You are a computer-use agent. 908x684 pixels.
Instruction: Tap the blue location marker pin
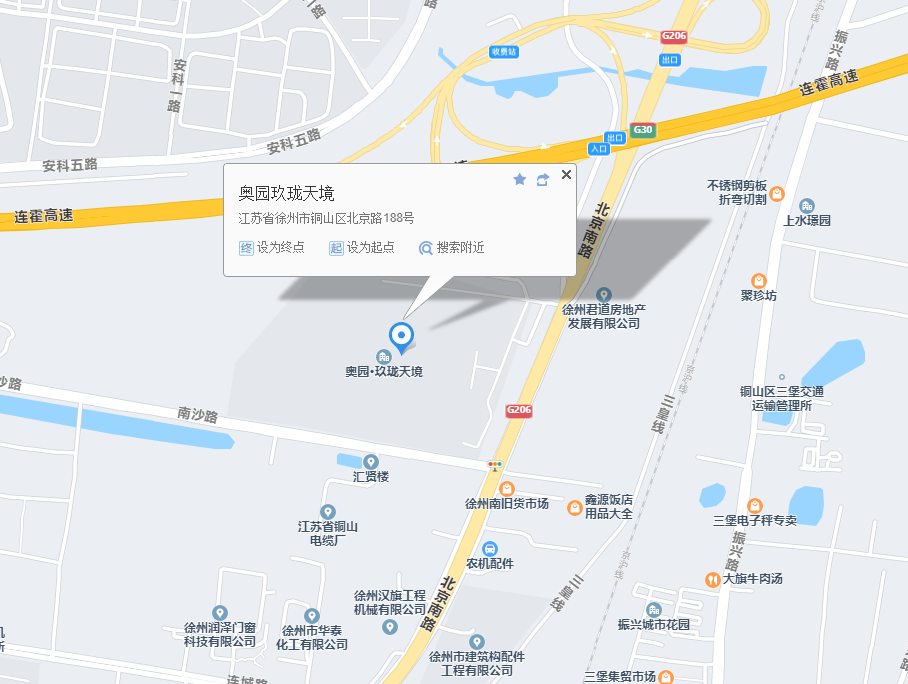tap(401, 336)
